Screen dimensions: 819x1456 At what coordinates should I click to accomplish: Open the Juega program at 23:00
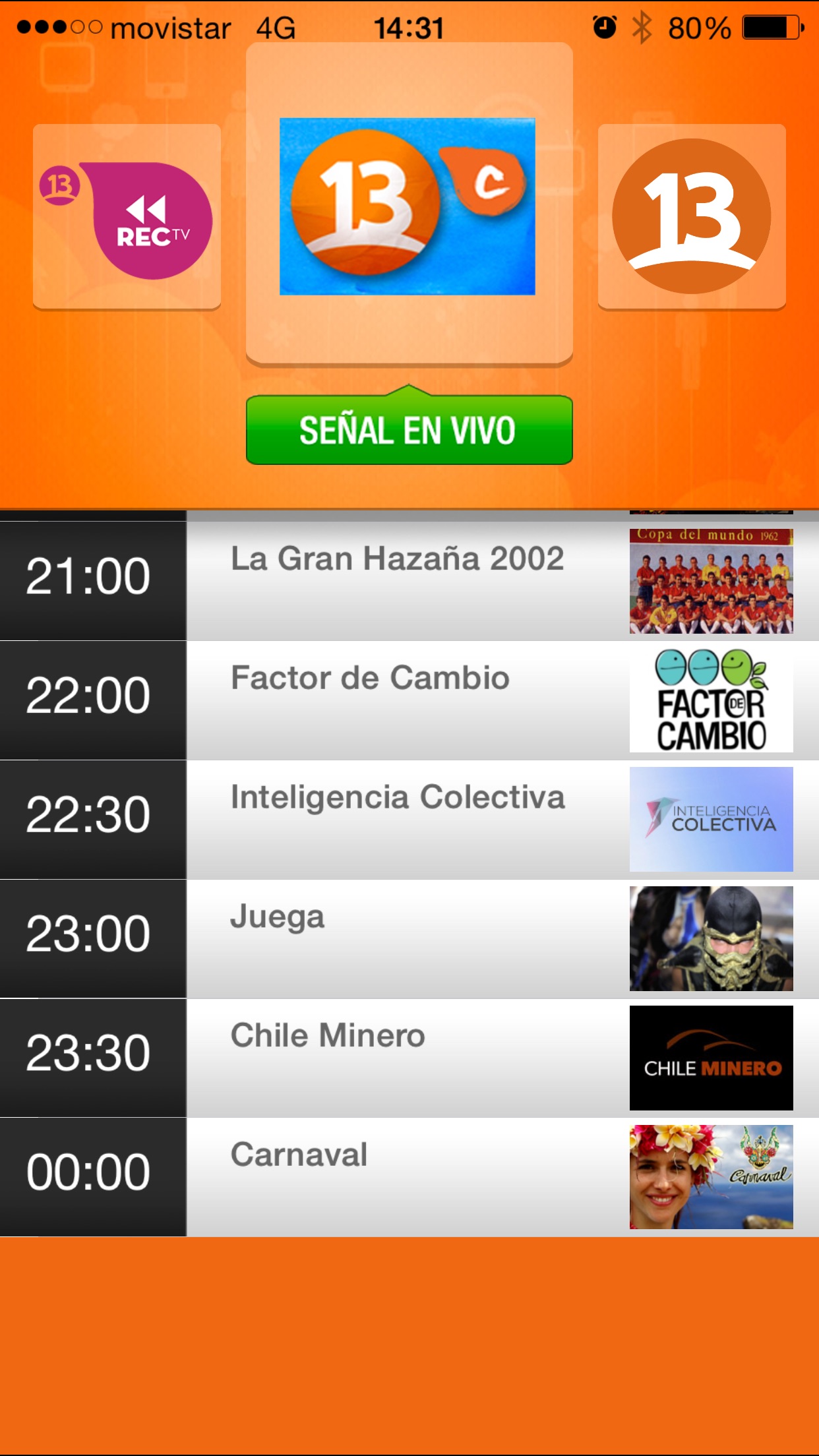tap(408, 938)
